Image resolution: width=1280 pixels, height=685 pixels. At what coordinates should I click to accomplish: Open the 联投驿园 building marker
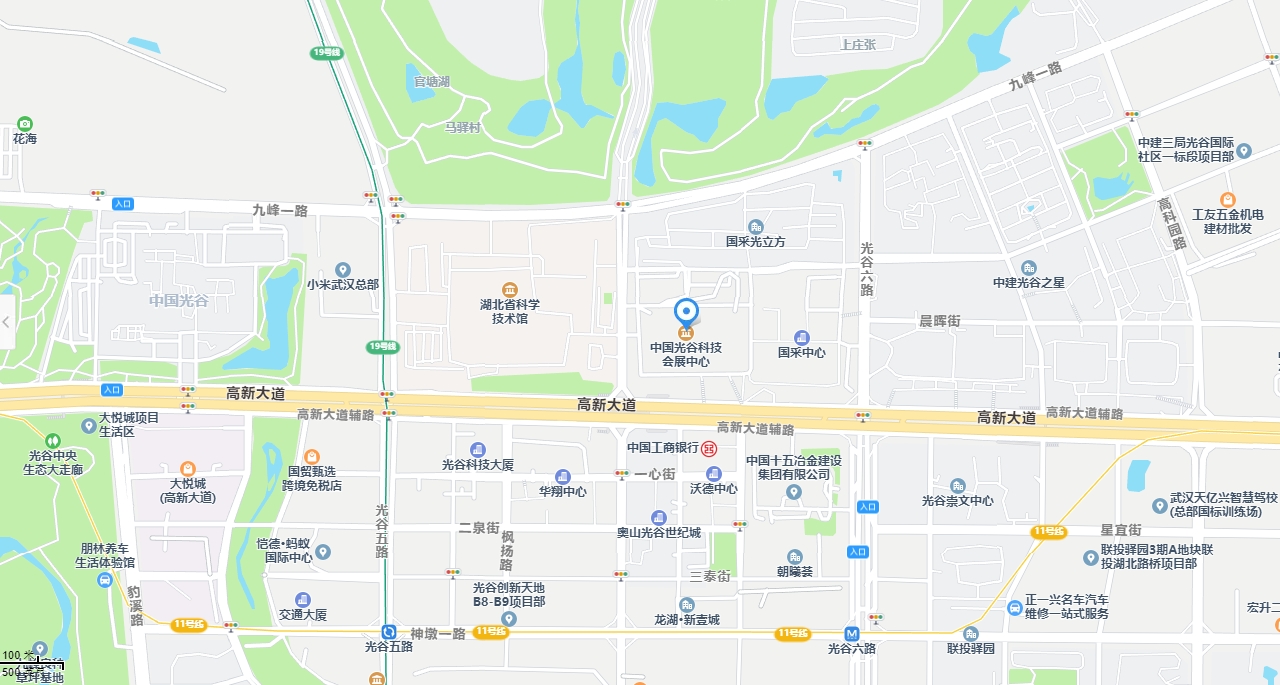click(x=971, y=634)
